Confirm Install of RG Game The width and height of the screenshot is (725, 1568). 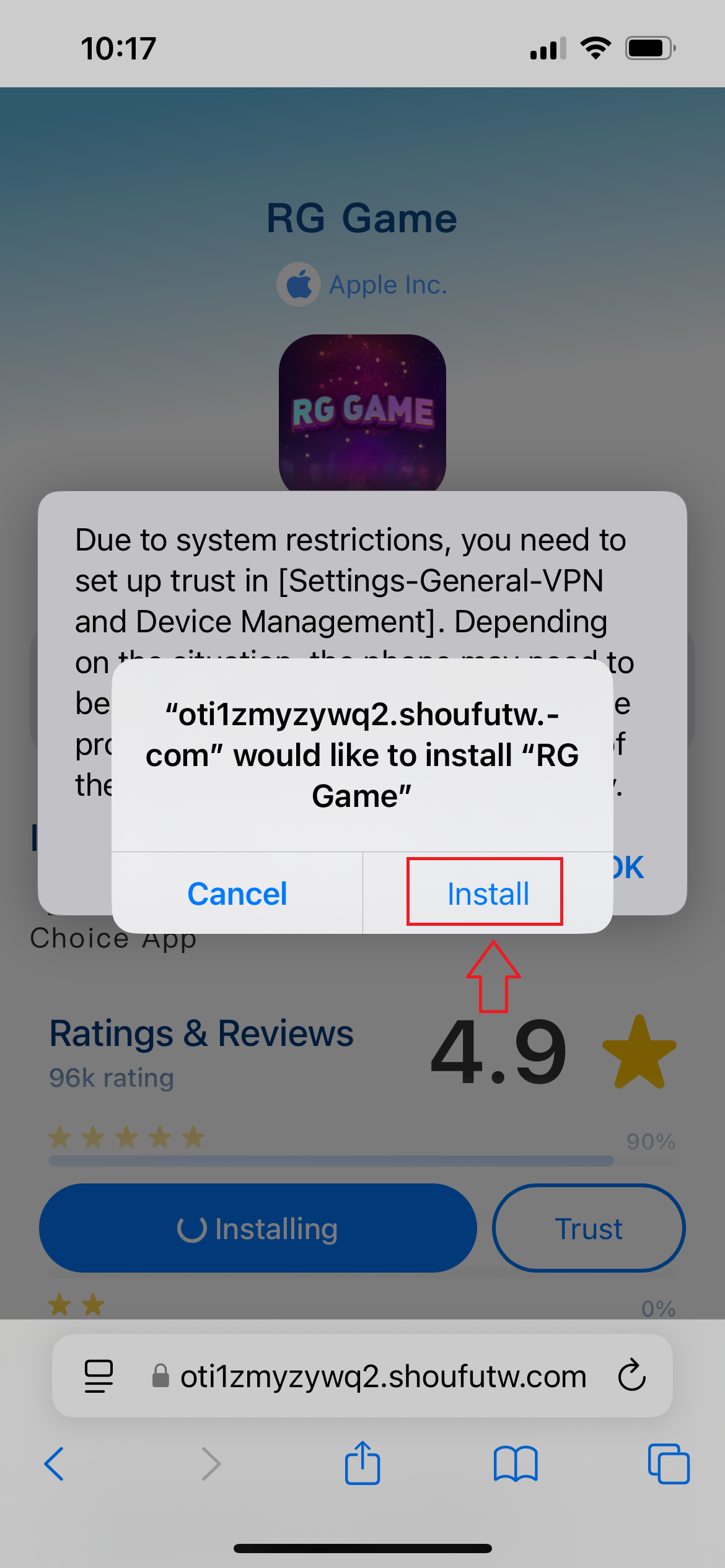coord(488,893)
